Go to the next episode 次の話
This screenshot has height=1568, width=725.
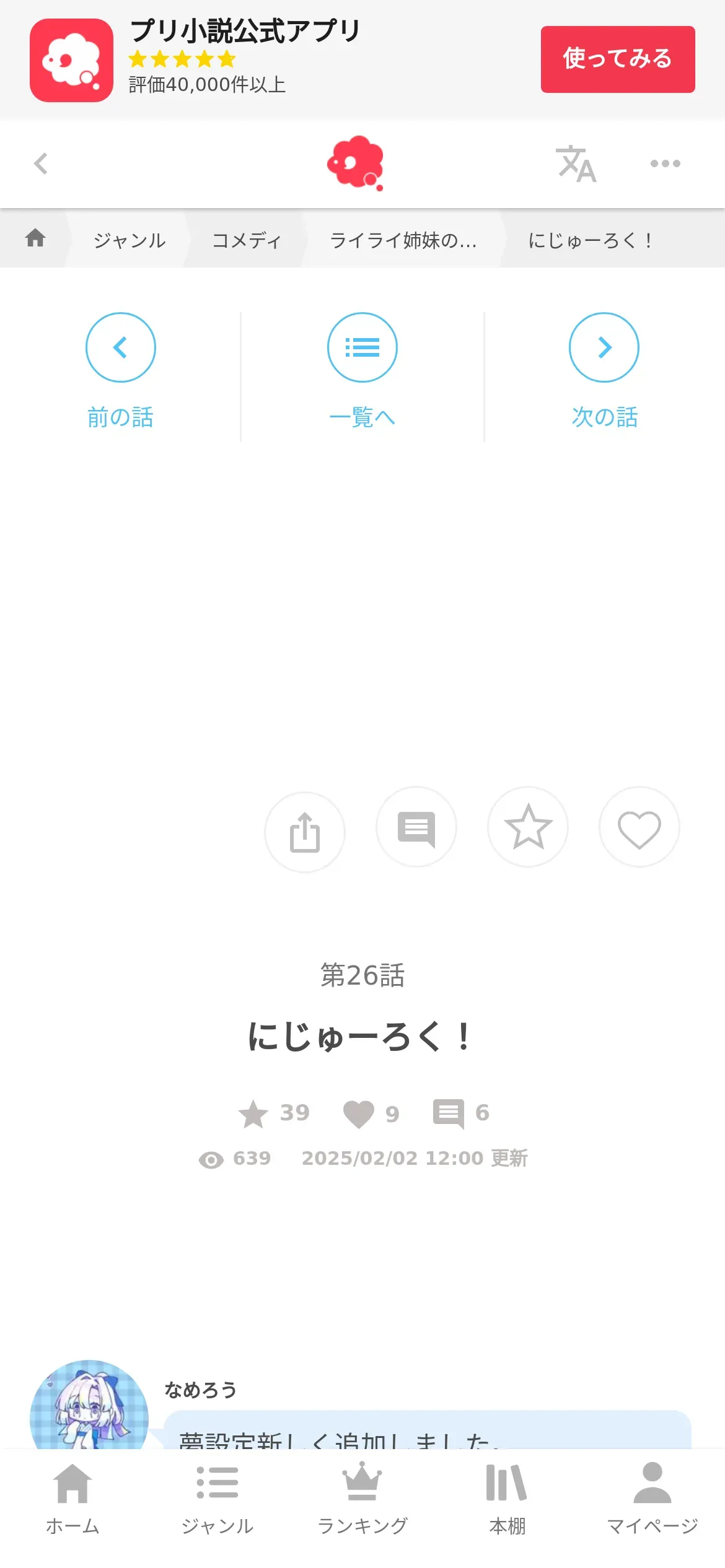pyautogui.click(x=604, y=370)
